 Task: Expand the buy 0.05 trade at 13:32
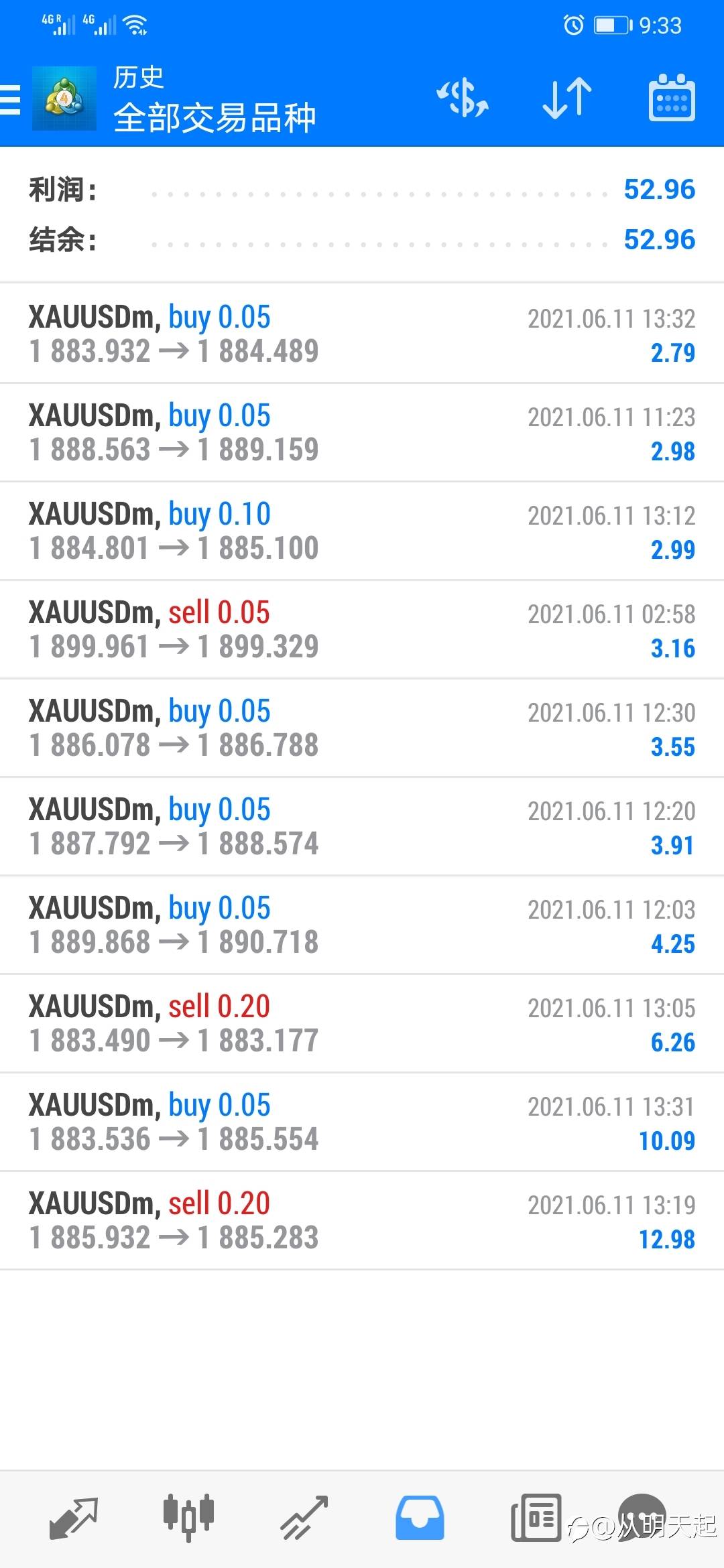362,334
